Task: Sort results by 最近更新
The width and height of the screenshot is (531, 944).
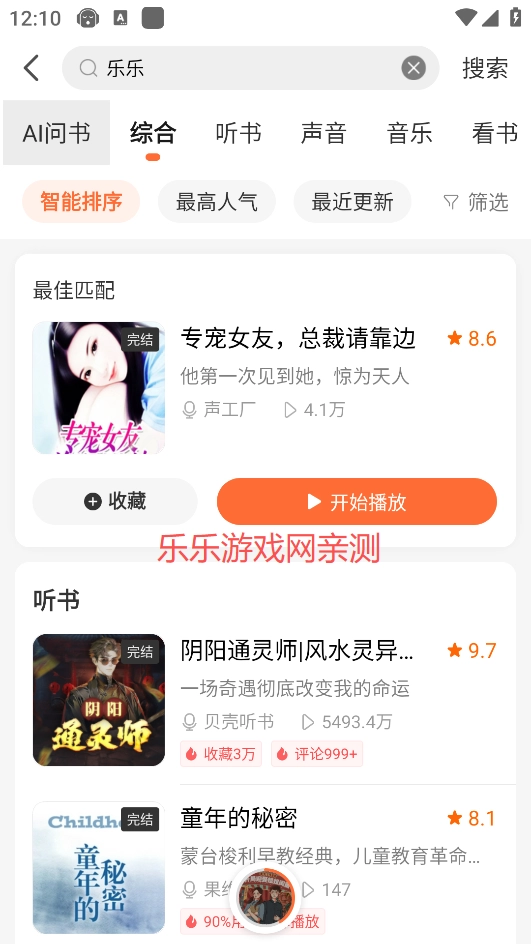Action: pyautogui.click(x=352, y=202)
